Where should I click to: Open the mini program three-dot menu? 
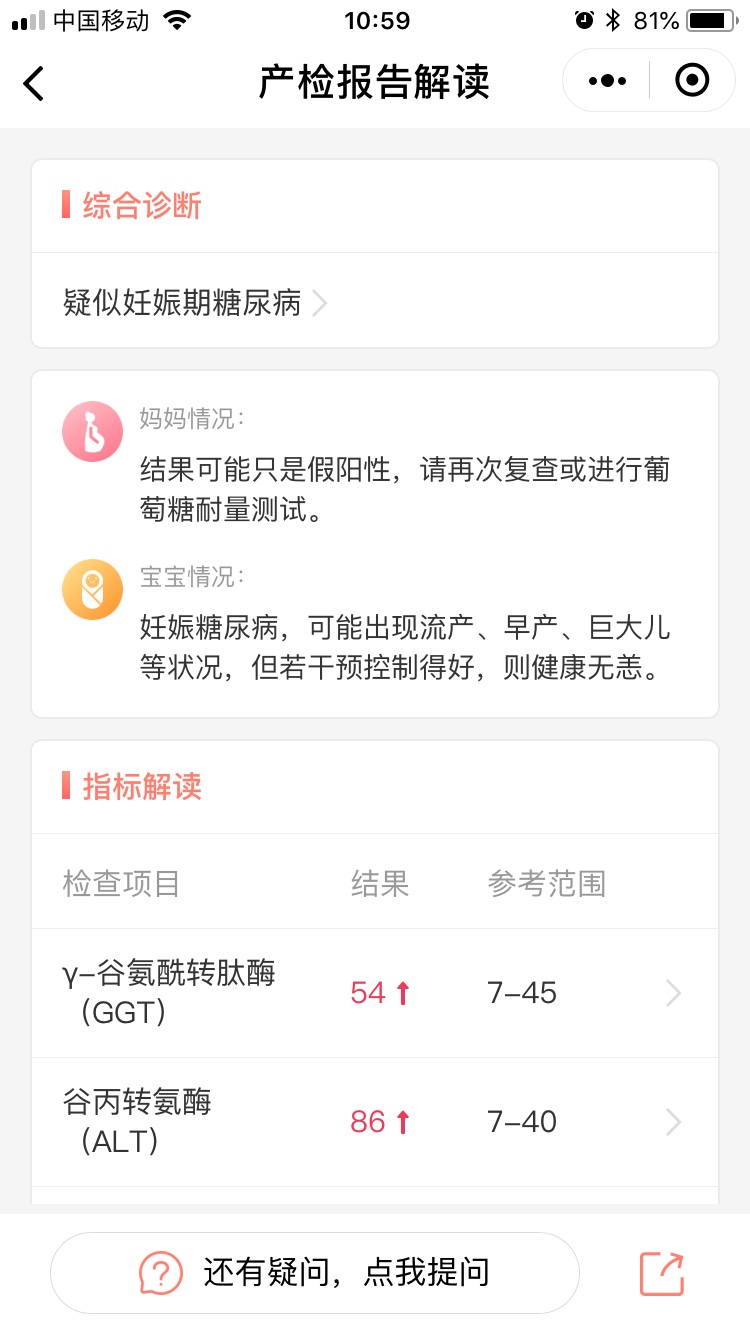pos(607,80)
